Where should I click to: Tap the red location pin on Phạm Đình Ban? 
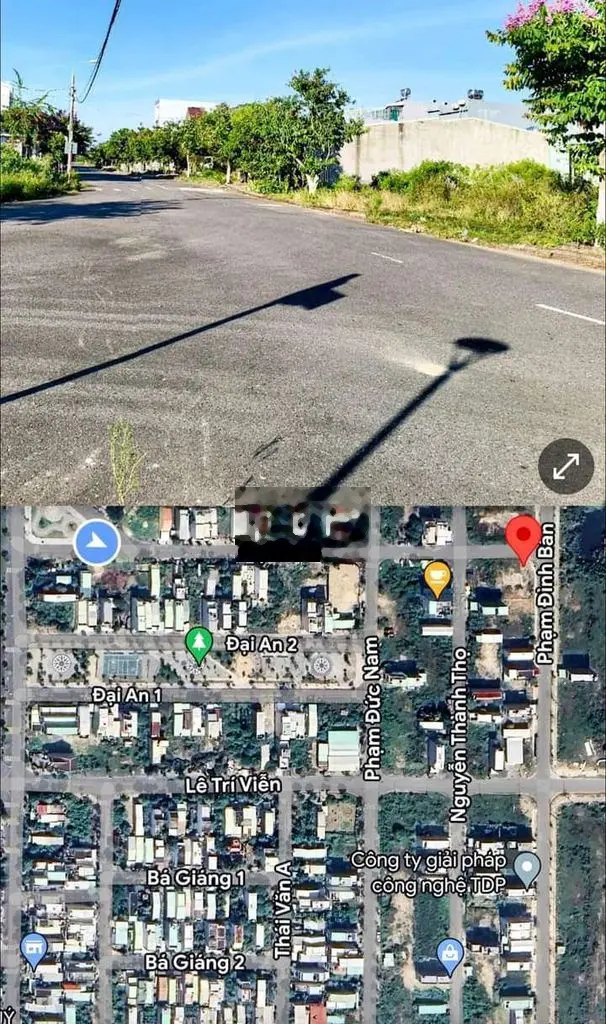pyautogui.click(x=523, y=538)
